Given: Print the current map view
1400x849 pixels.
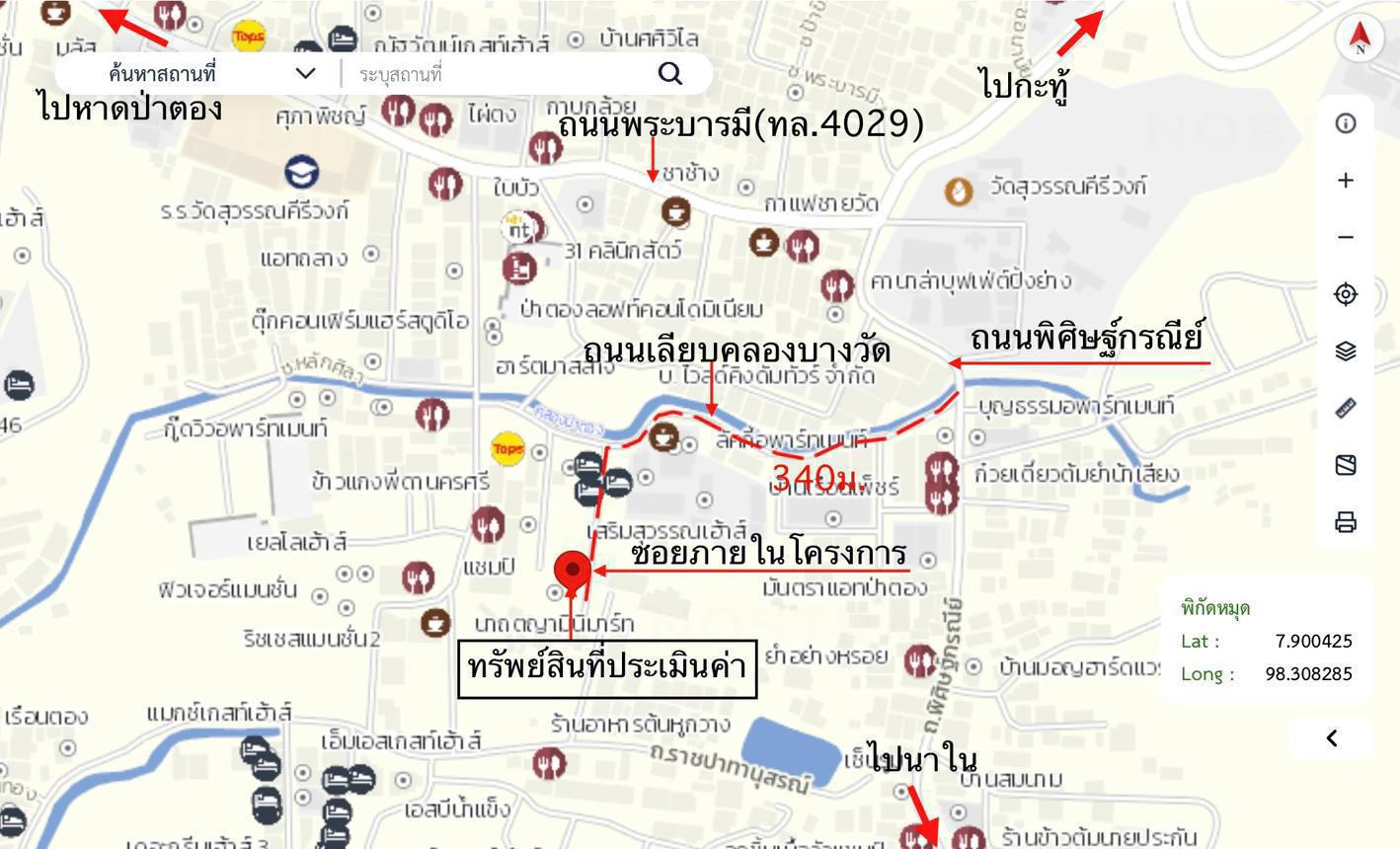Looking at the screenshot, I should pos(1345,522).
